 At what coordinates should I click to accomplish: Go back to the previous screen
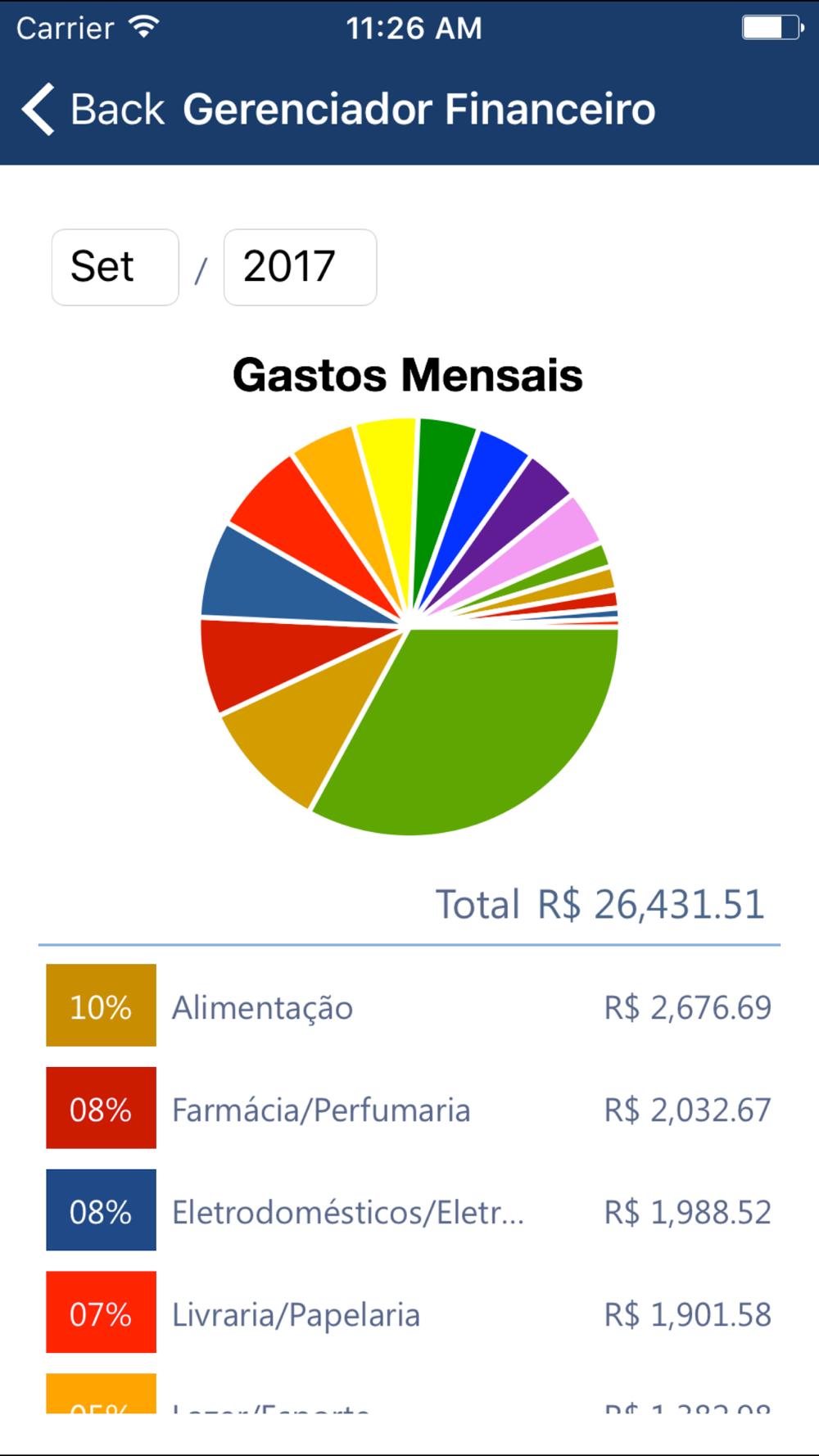pyautogui.click(x=92, y=110)
